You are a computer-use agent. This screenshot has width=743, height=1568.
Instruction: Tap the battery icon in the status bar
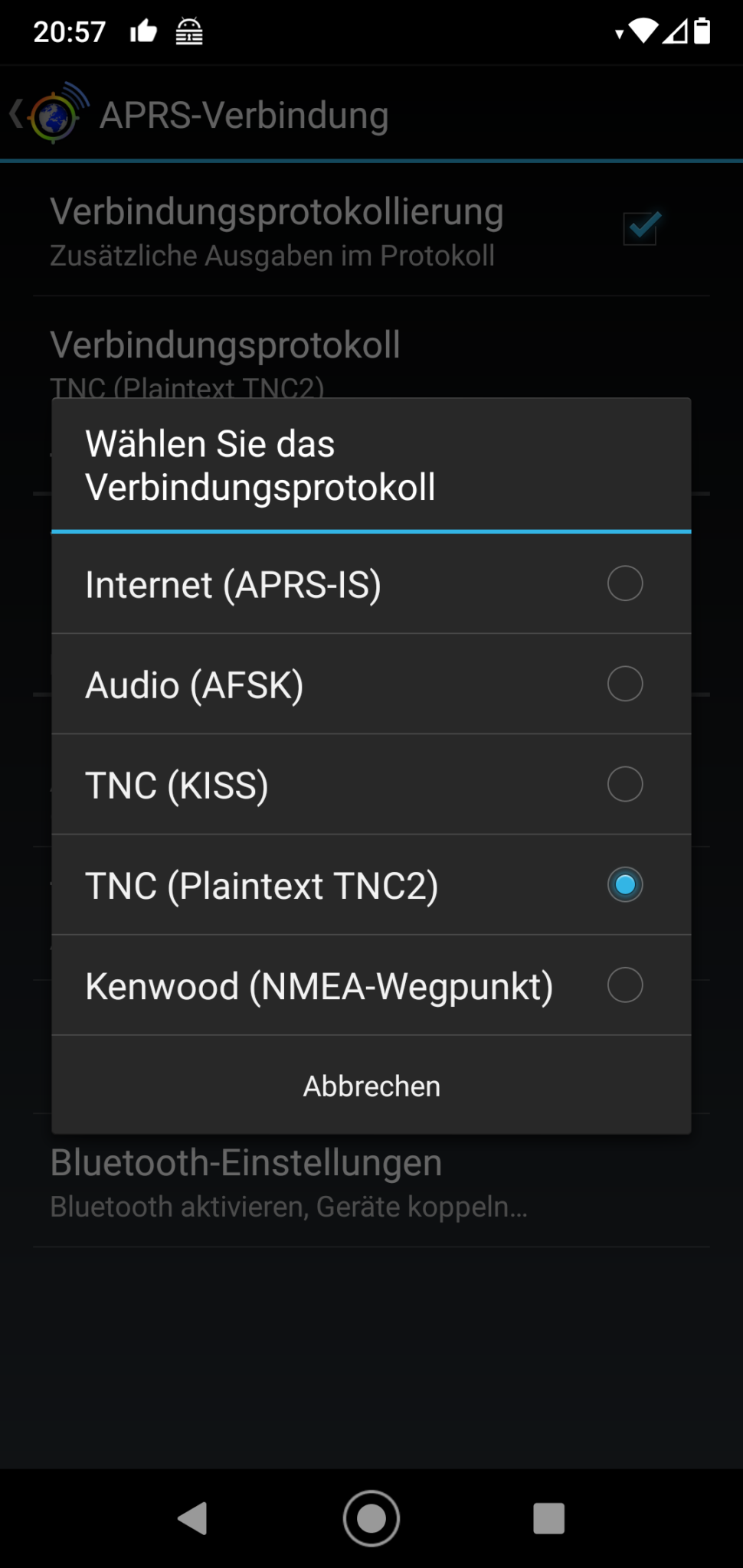click(702, 31)
